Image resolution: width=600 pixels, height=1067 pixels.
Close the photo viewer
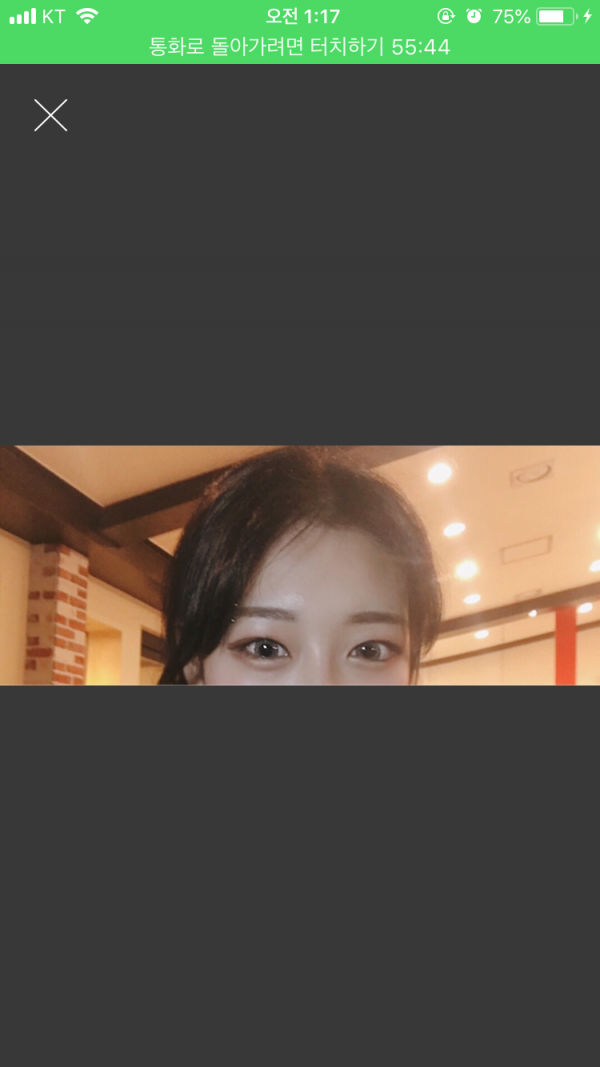click(x=50, y=116)
